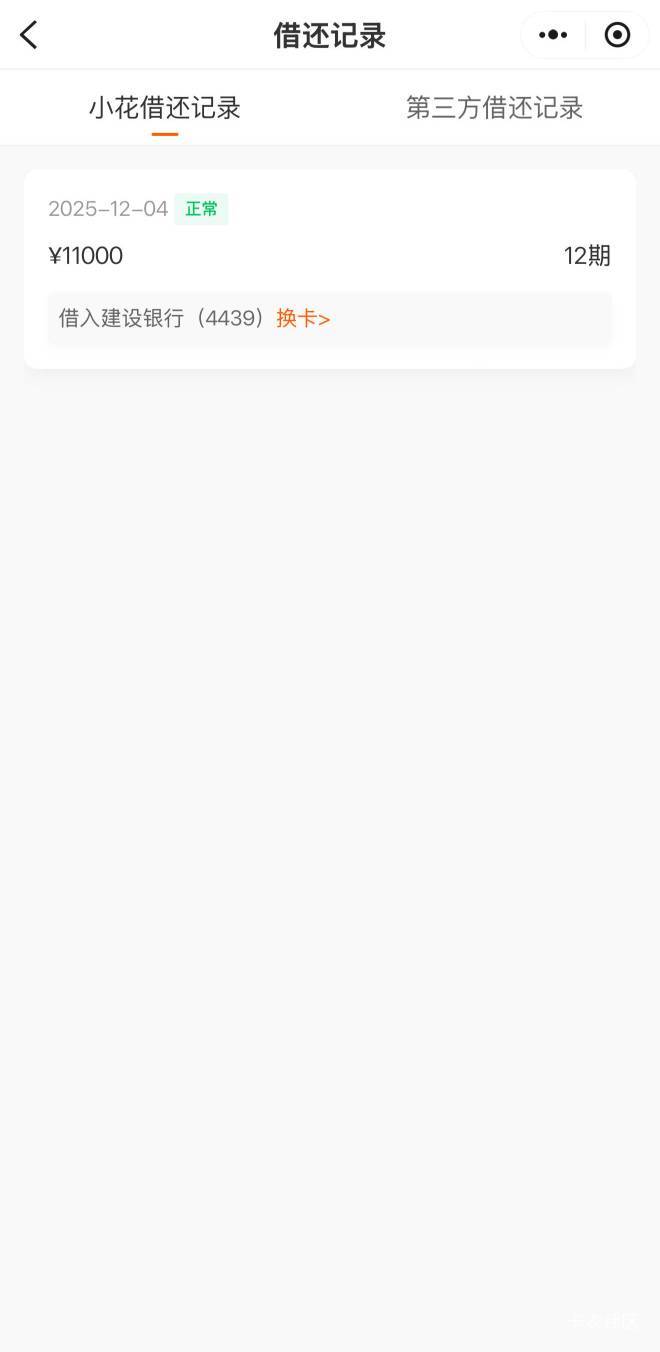This screenshot has width=660, height=1352.
Task: Open the ¥11000 loan record from 2025-12-04
Action: click(x=330, y=269)
